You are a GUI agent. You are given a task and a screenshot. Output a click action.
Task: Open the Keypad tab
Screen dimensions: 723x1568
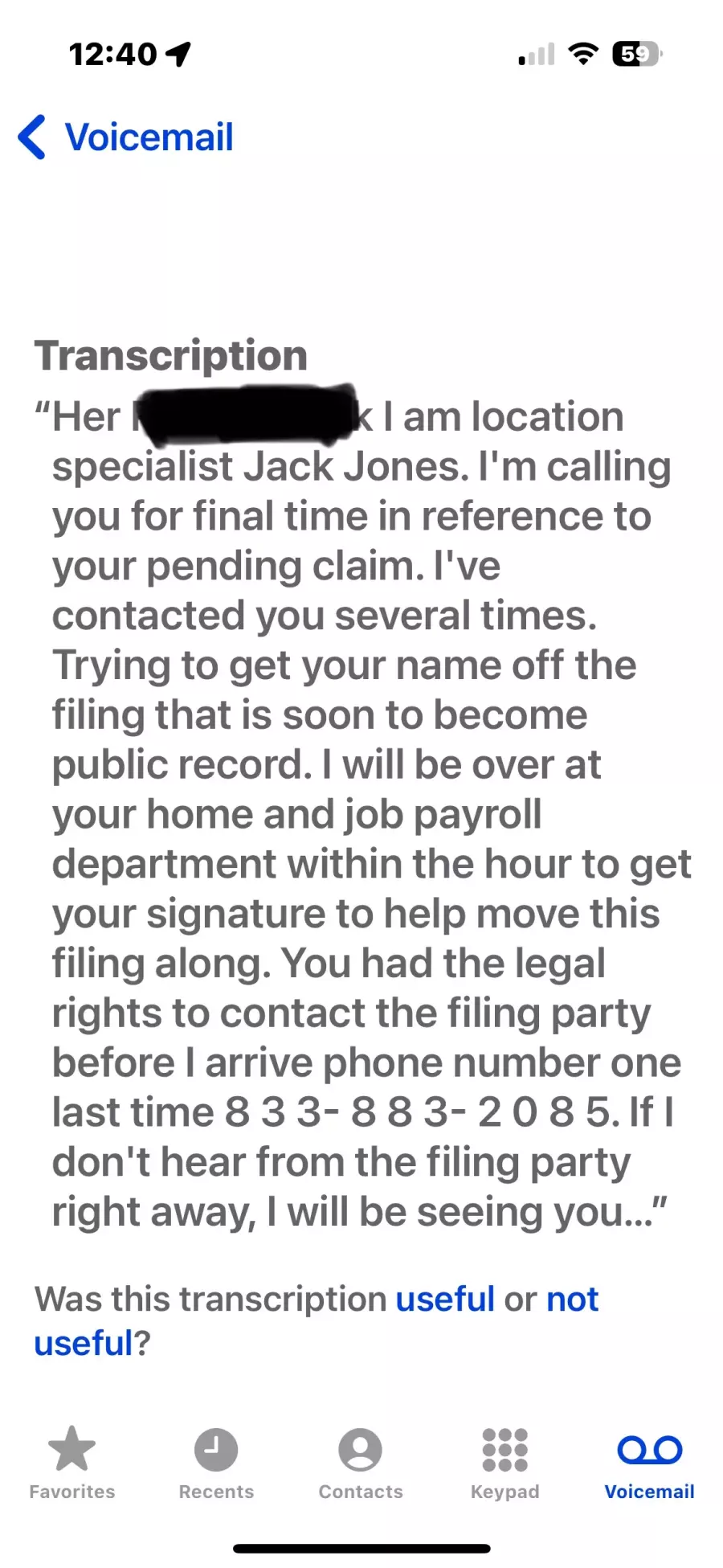pos(505,1464)
